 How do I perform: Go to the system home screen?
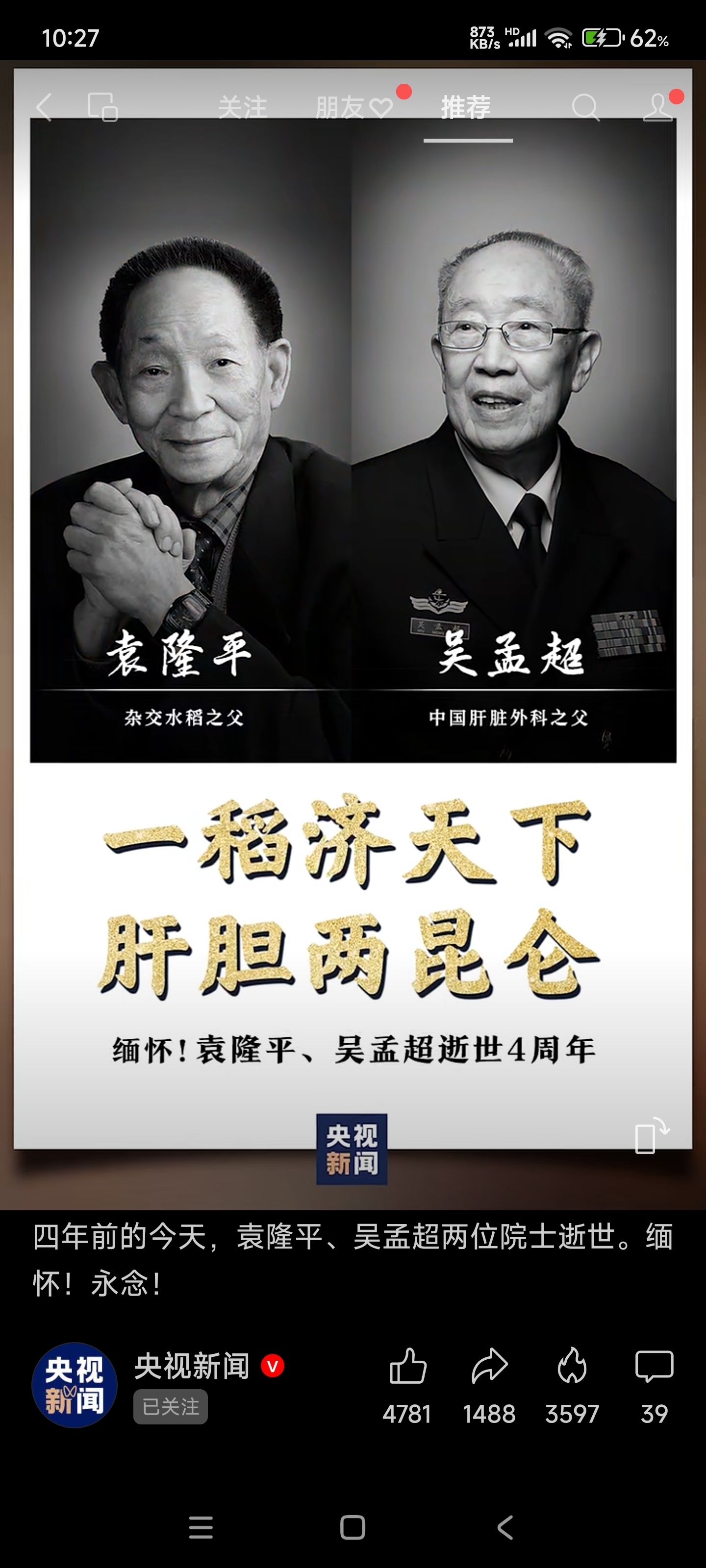click(353, 1527)
